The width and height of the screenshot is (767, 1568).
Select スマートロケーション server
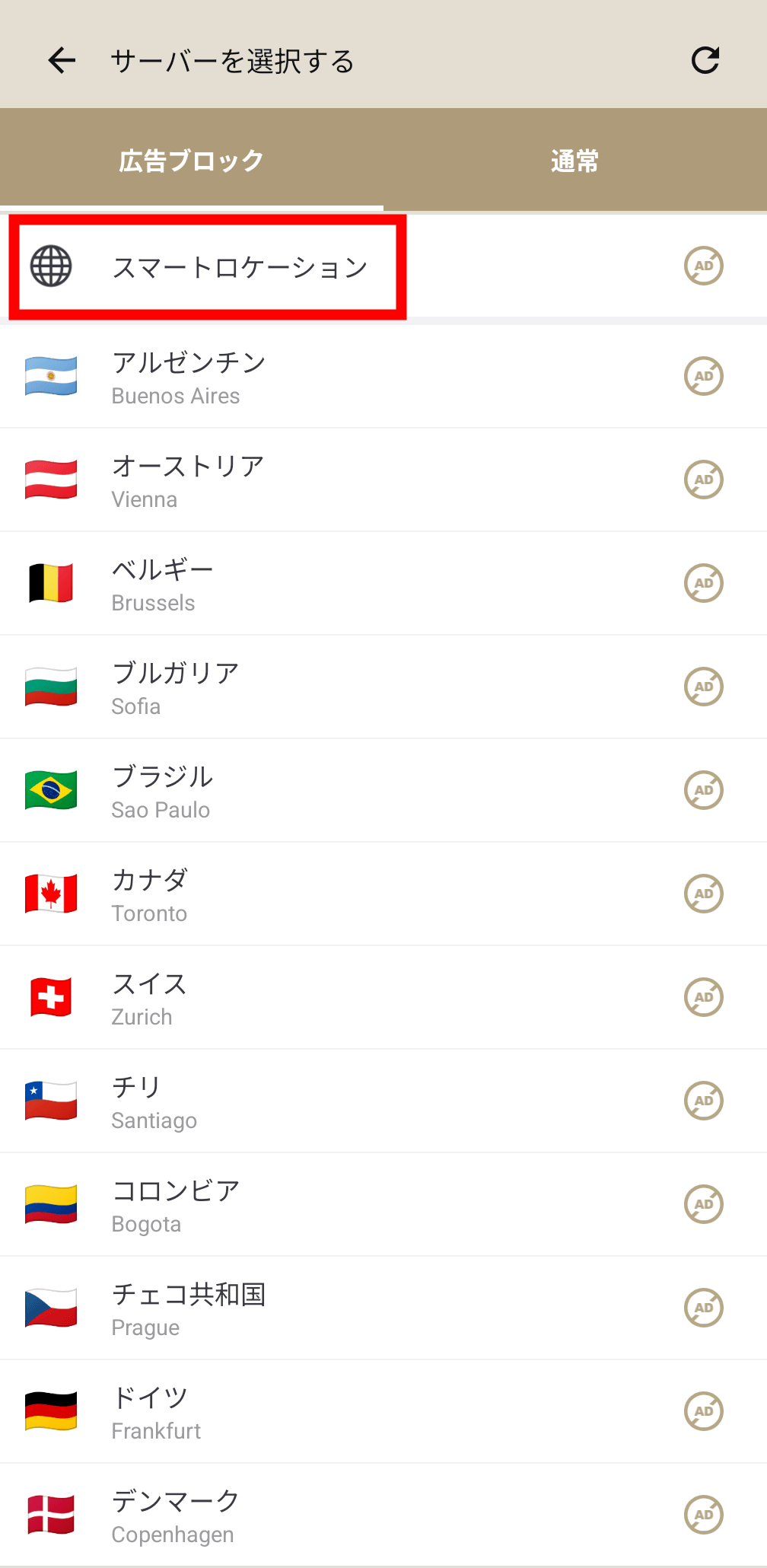click(240, 267)
